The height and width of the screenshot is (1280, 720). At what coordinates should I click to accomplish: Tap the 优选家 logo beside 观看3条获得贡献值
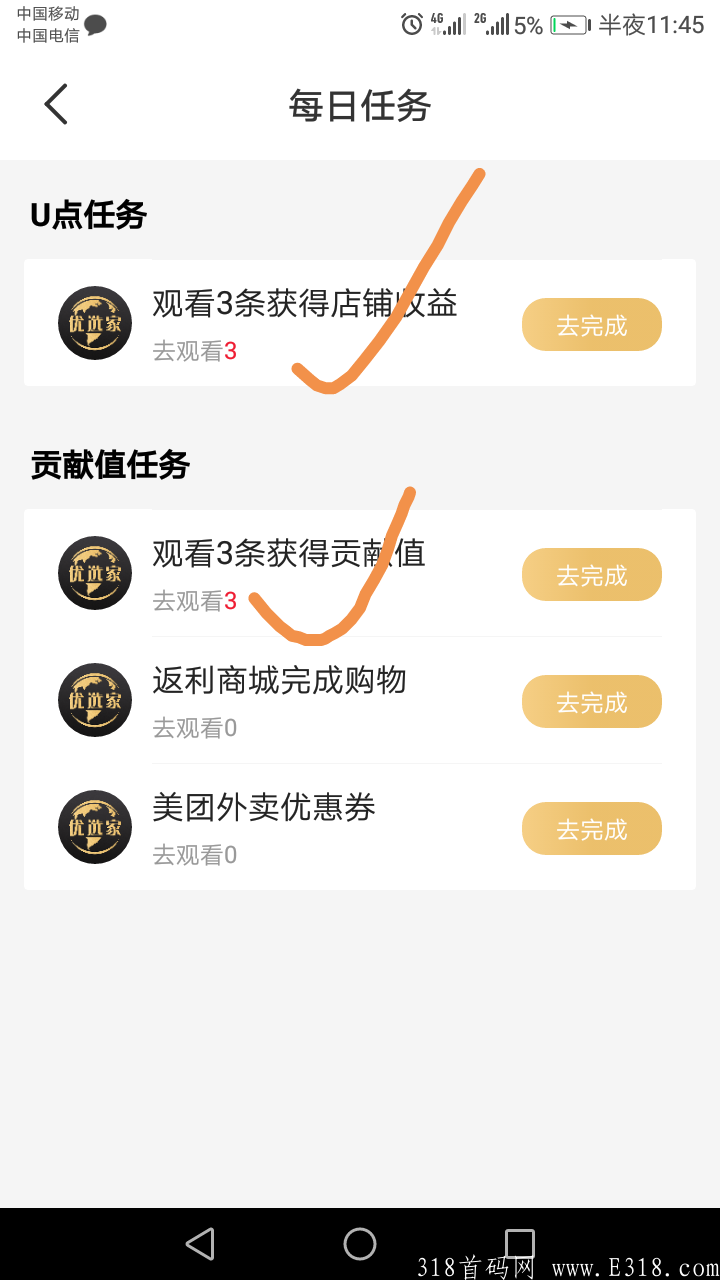[94, 573]
